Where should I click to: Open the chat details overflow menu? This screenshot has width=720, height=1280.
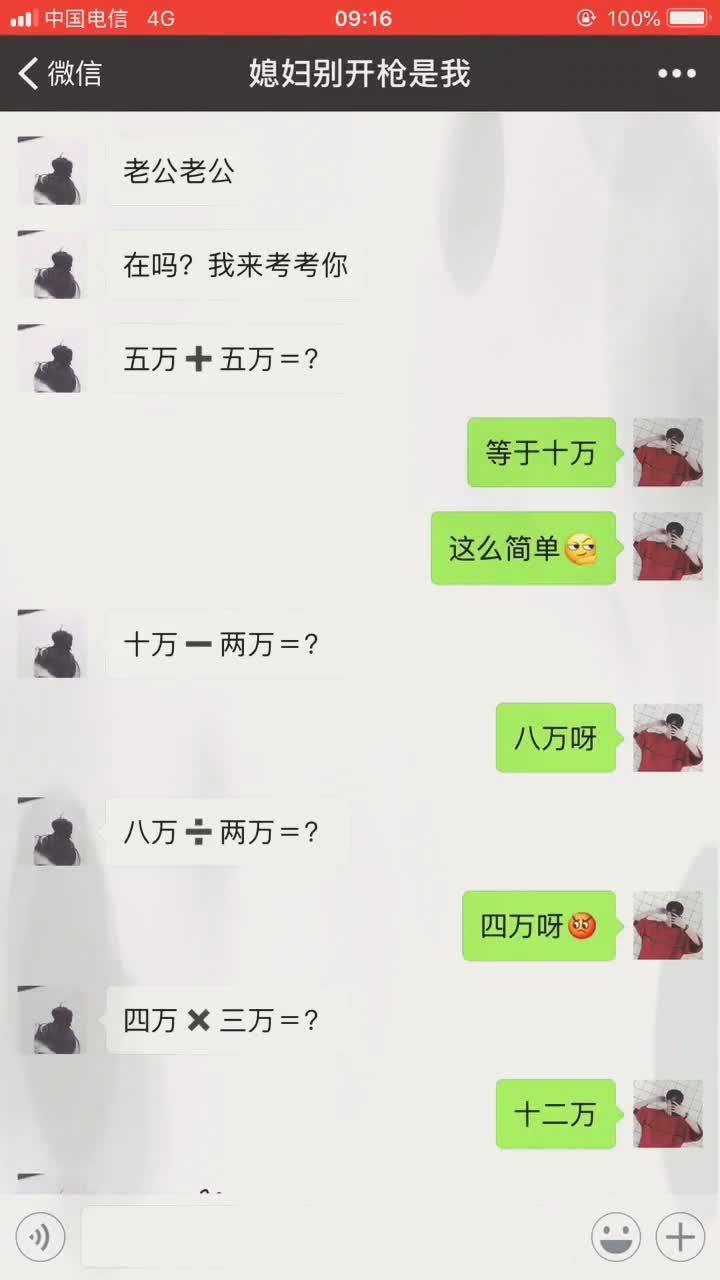pyautogui.click(x=676, y=74)
